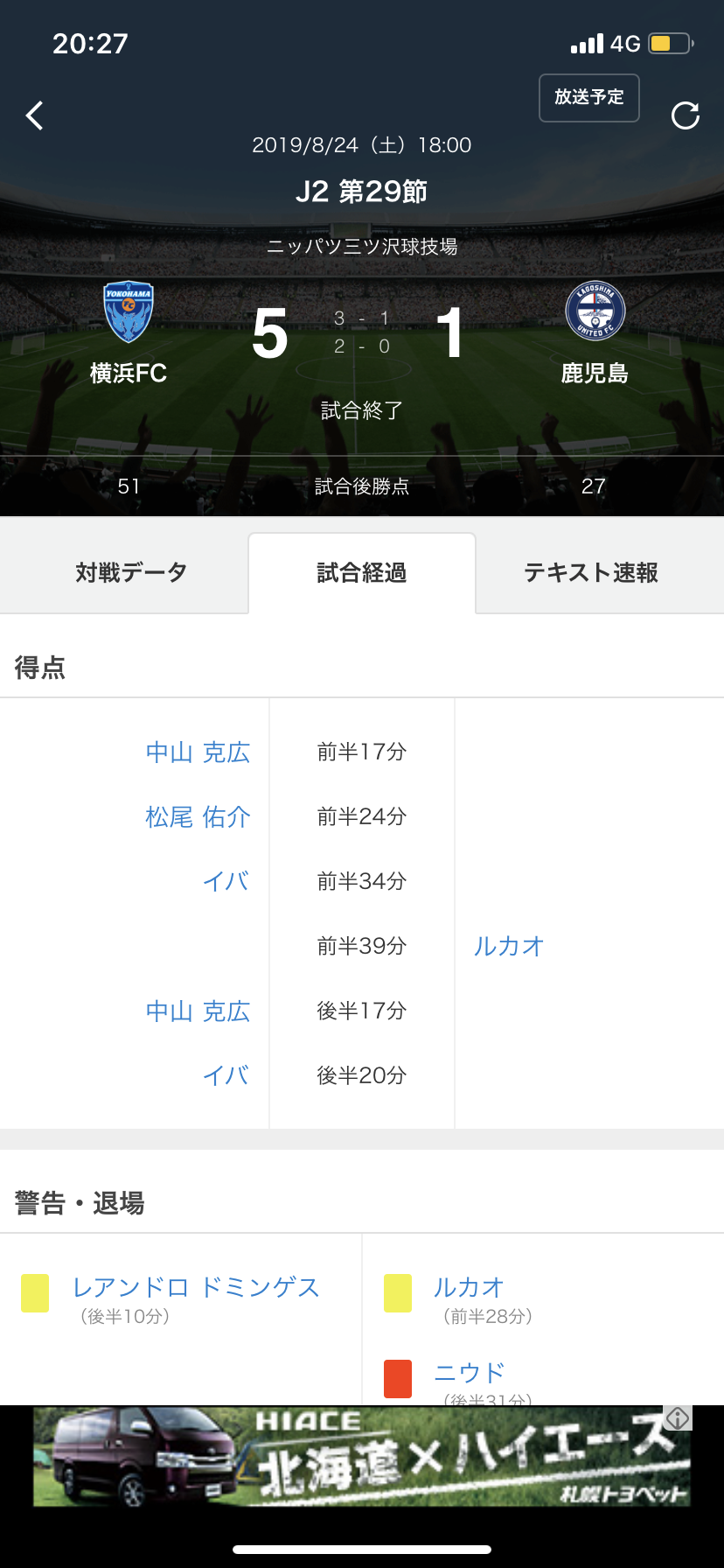Open scorer 中山 克広 at 前半17分
Viewport: 724px width, 1568px height.
click(198, 752)
